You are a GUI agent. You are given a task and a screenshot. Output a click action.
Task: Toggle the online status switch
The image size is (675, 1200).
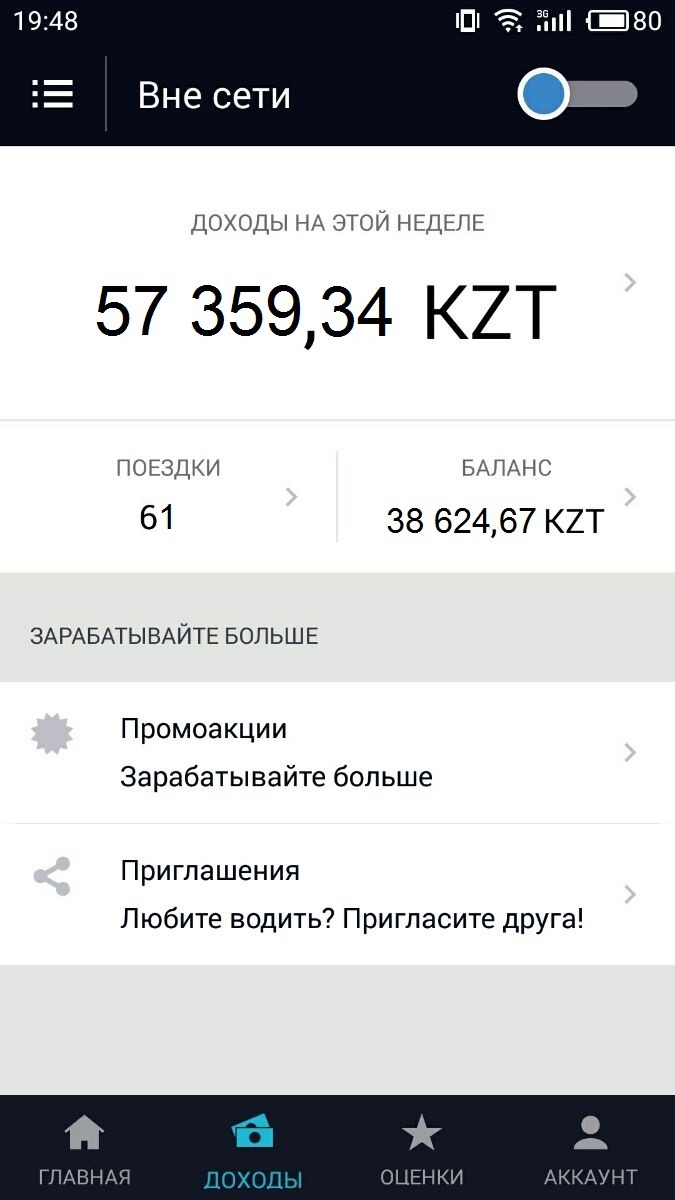pos(577,95)
